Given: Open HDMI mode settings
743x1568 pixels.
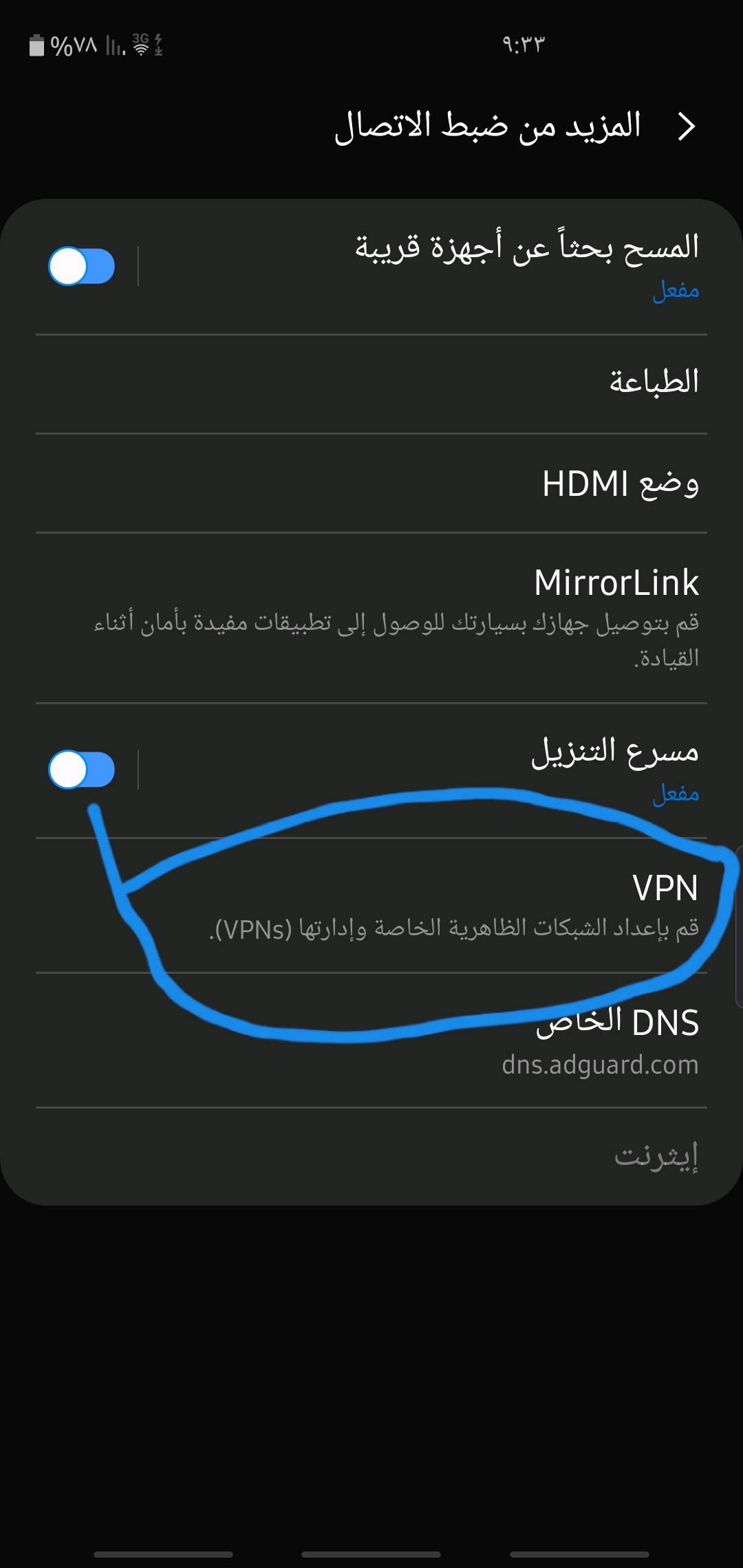Looking at the screenshot, I should 371,483.
